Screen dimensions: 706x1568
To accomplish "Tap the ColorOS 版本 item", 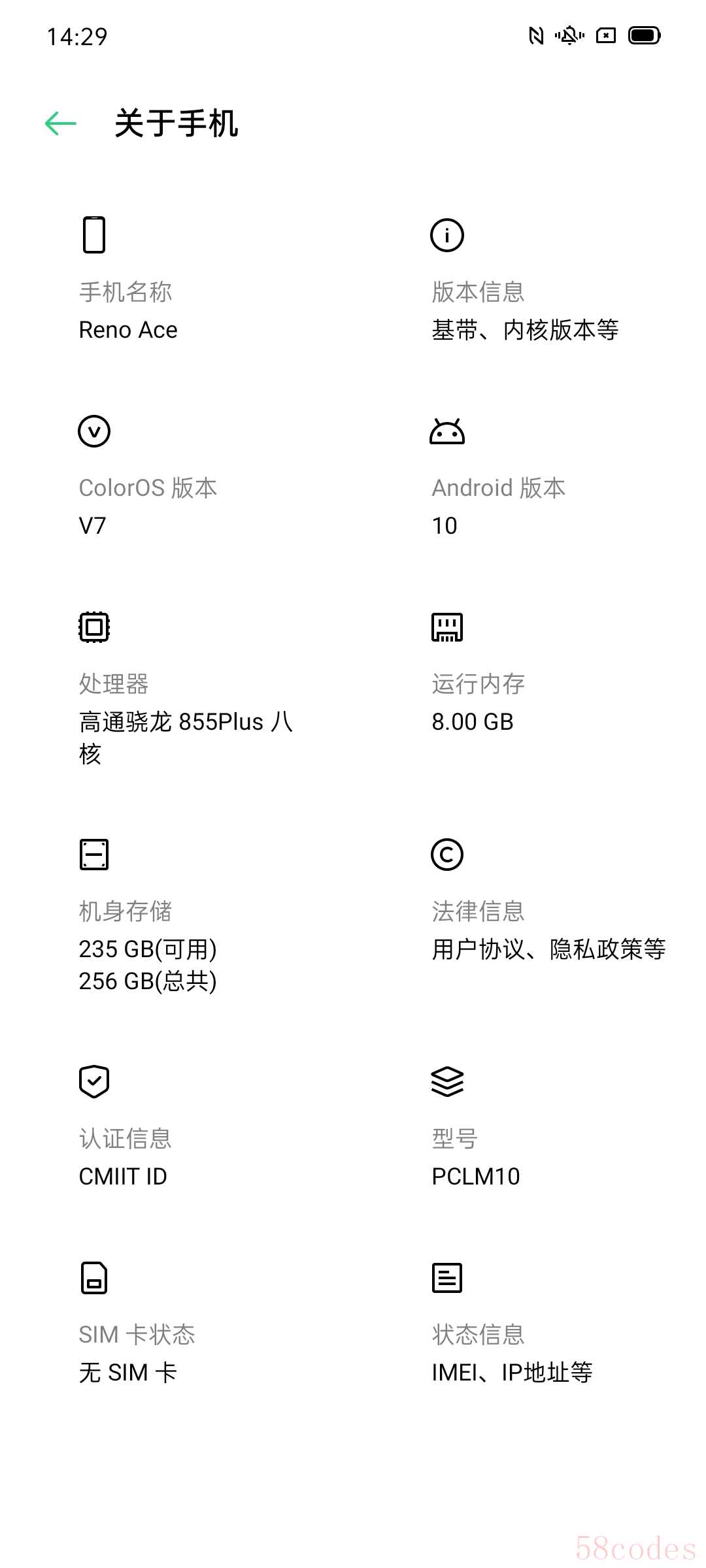I will [148, 506].
